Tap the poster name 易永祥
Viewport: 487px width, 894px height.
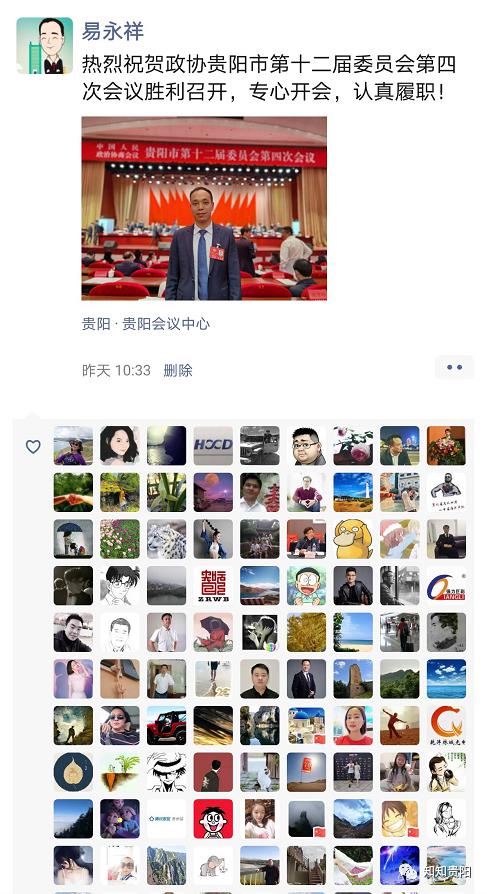112,31
